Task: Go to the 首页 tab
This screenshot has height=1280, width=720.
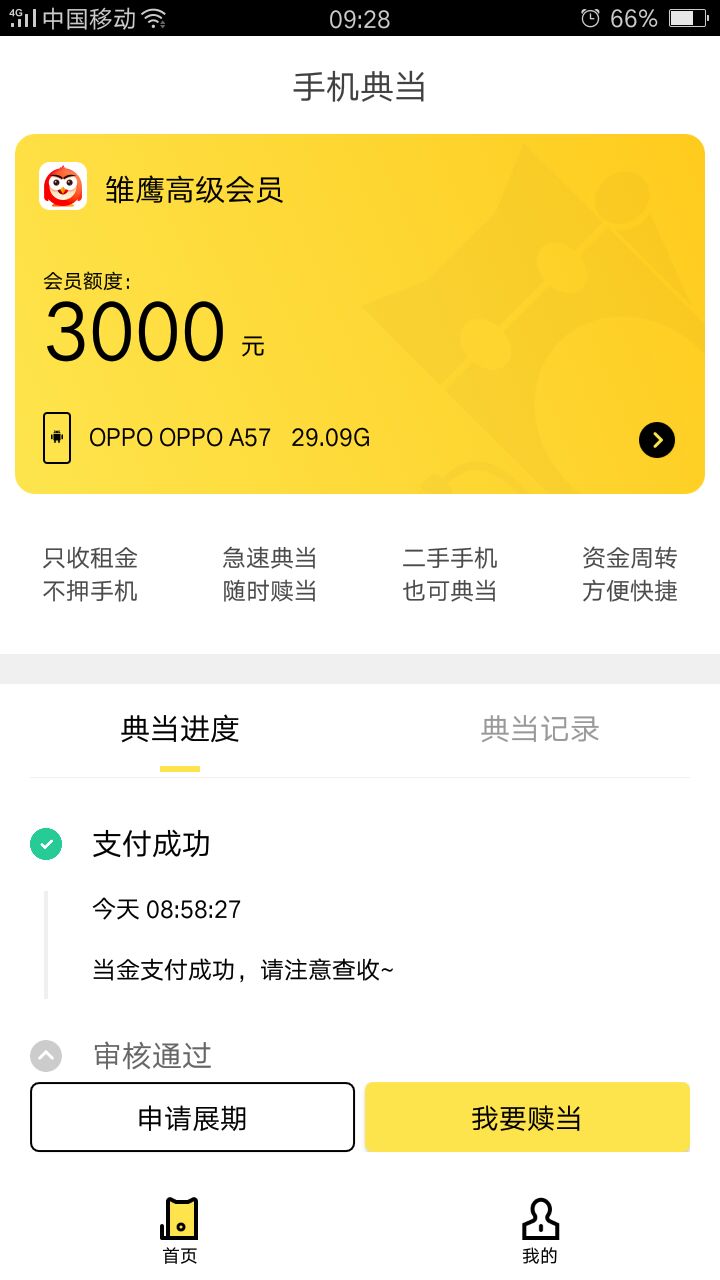Action: (x=180, y=1231)
